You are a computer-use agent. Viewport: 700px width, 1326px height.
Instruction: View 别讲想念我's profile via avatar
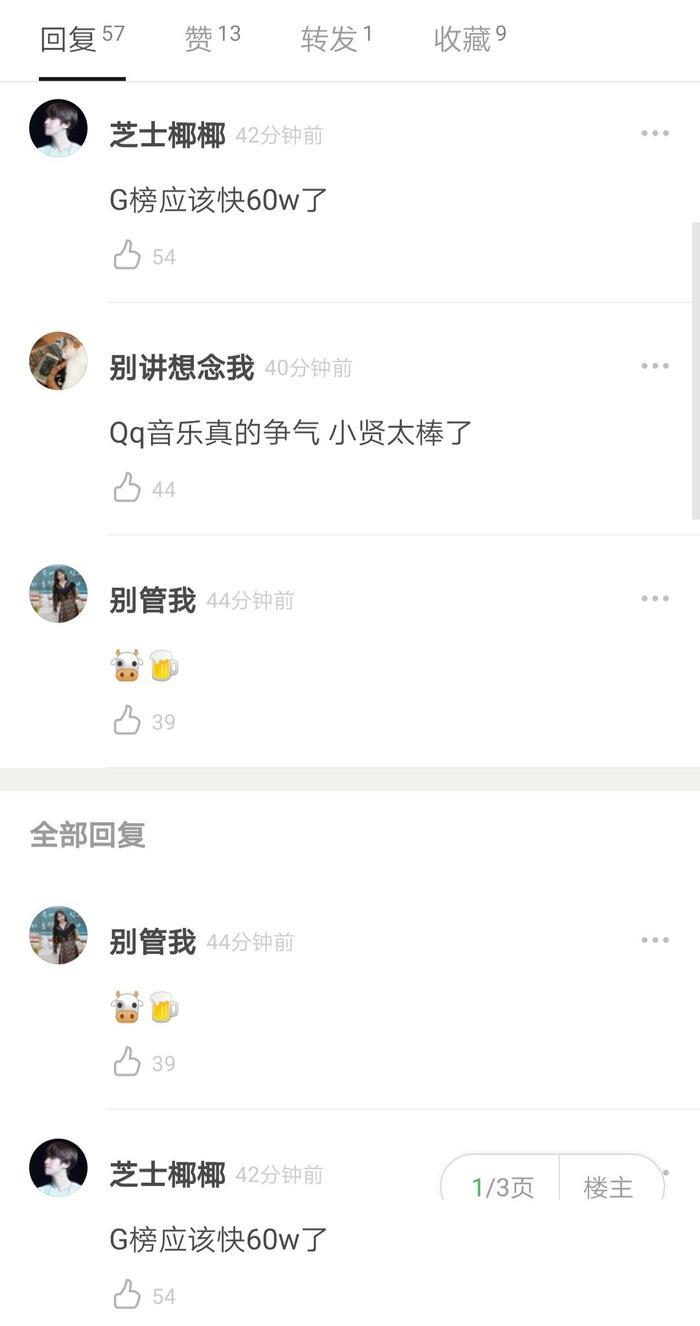[x=58, y=361]
